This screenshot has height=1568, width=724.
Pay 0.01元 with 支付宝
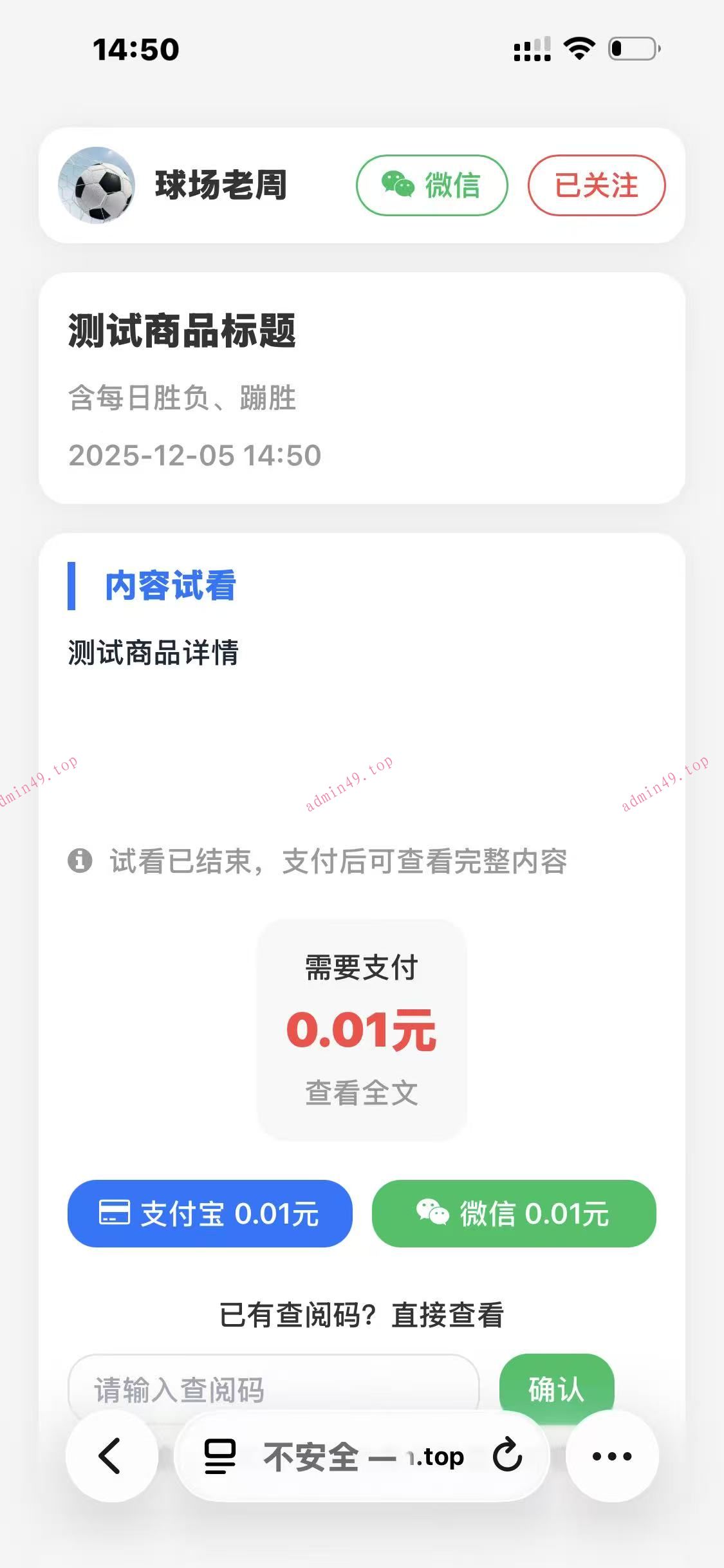pyautogui.click(x=210, y=1213)
